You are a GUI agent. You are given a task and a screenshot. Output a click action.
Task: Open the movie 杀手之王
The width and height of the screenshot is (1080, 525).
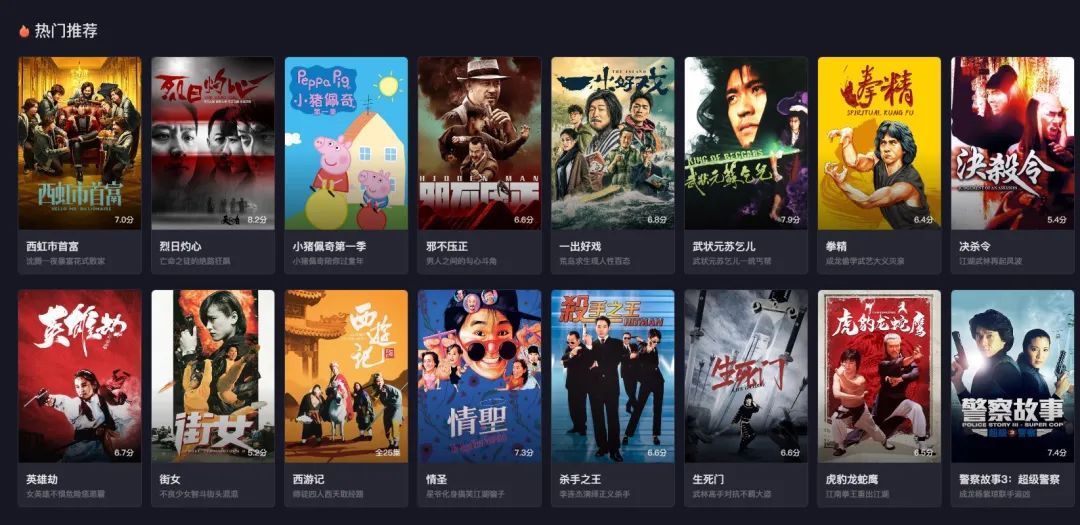point(612,376)
